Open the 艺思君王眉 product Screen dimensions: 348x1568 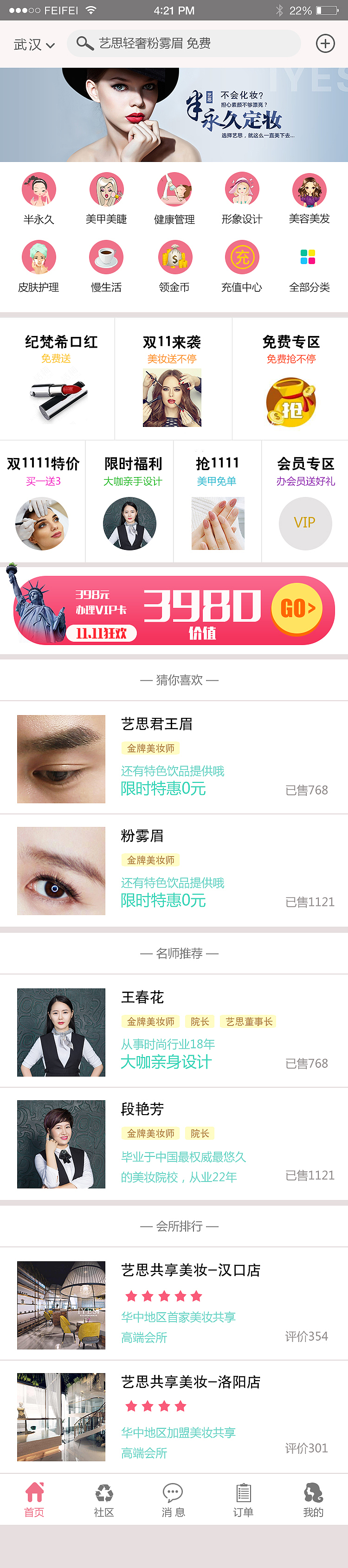[x=174, y=758]
